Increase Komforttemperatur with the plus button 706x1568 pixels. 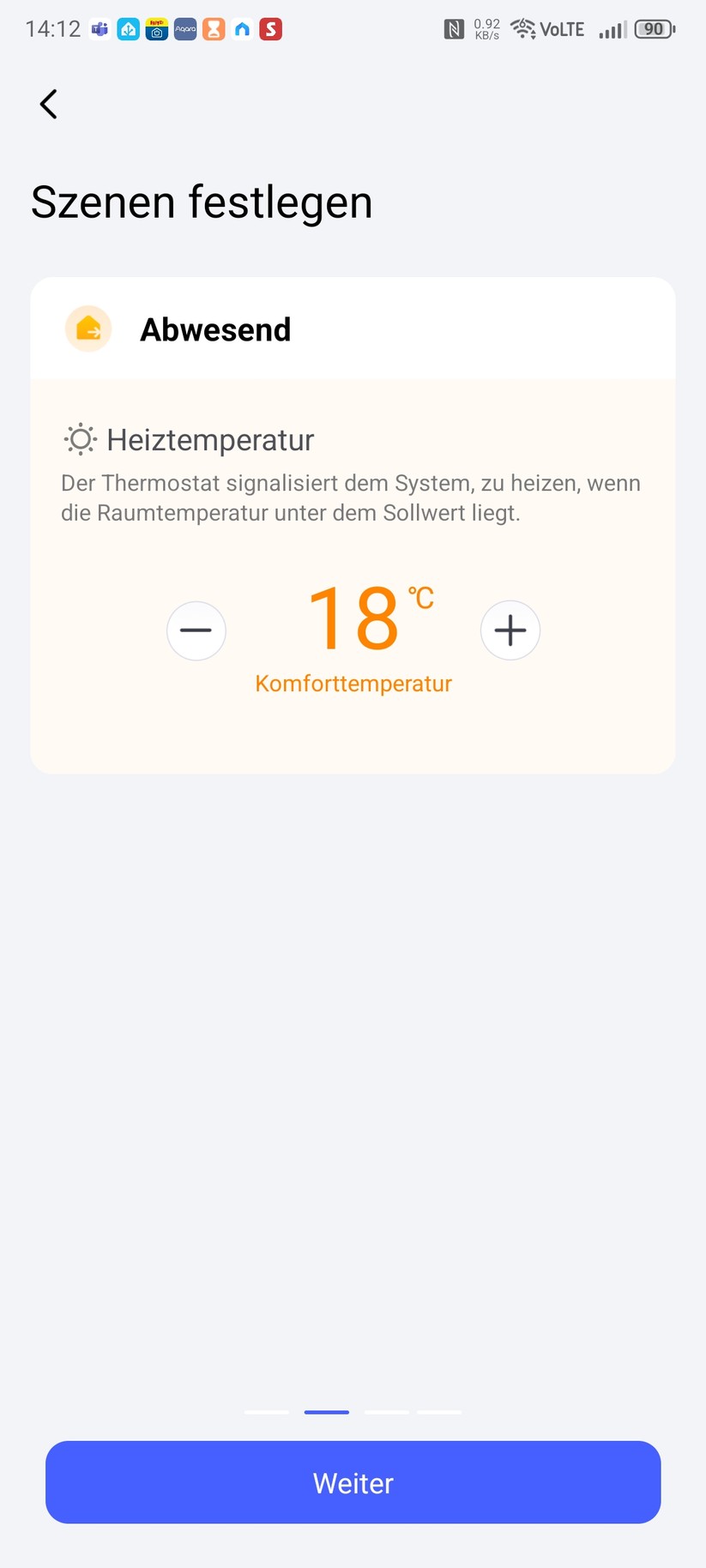click(x=510, y=630)
